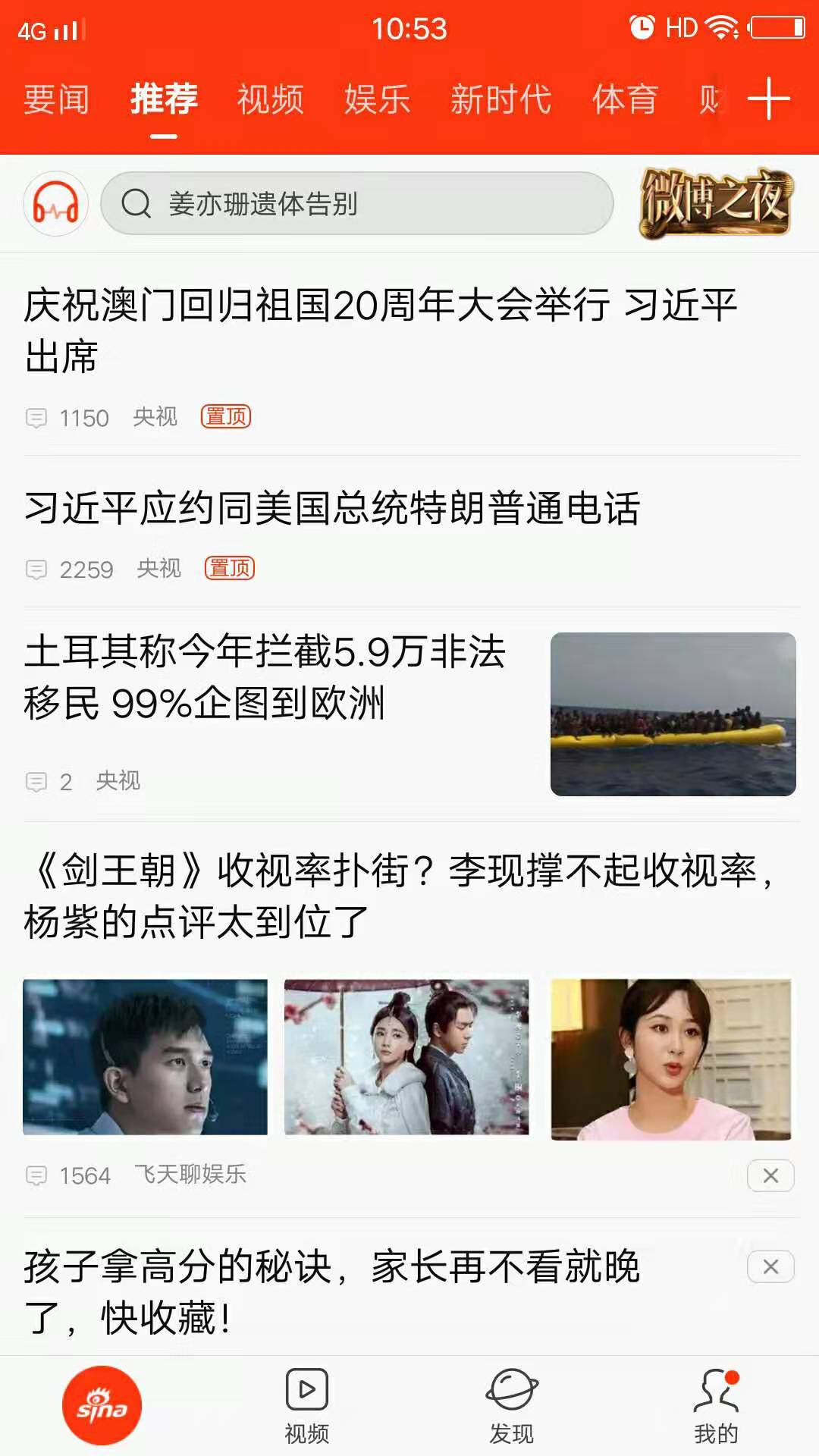The image size is (819, 1456).
Task: Open the 央视 source link under second article
Action: point(158,569)
